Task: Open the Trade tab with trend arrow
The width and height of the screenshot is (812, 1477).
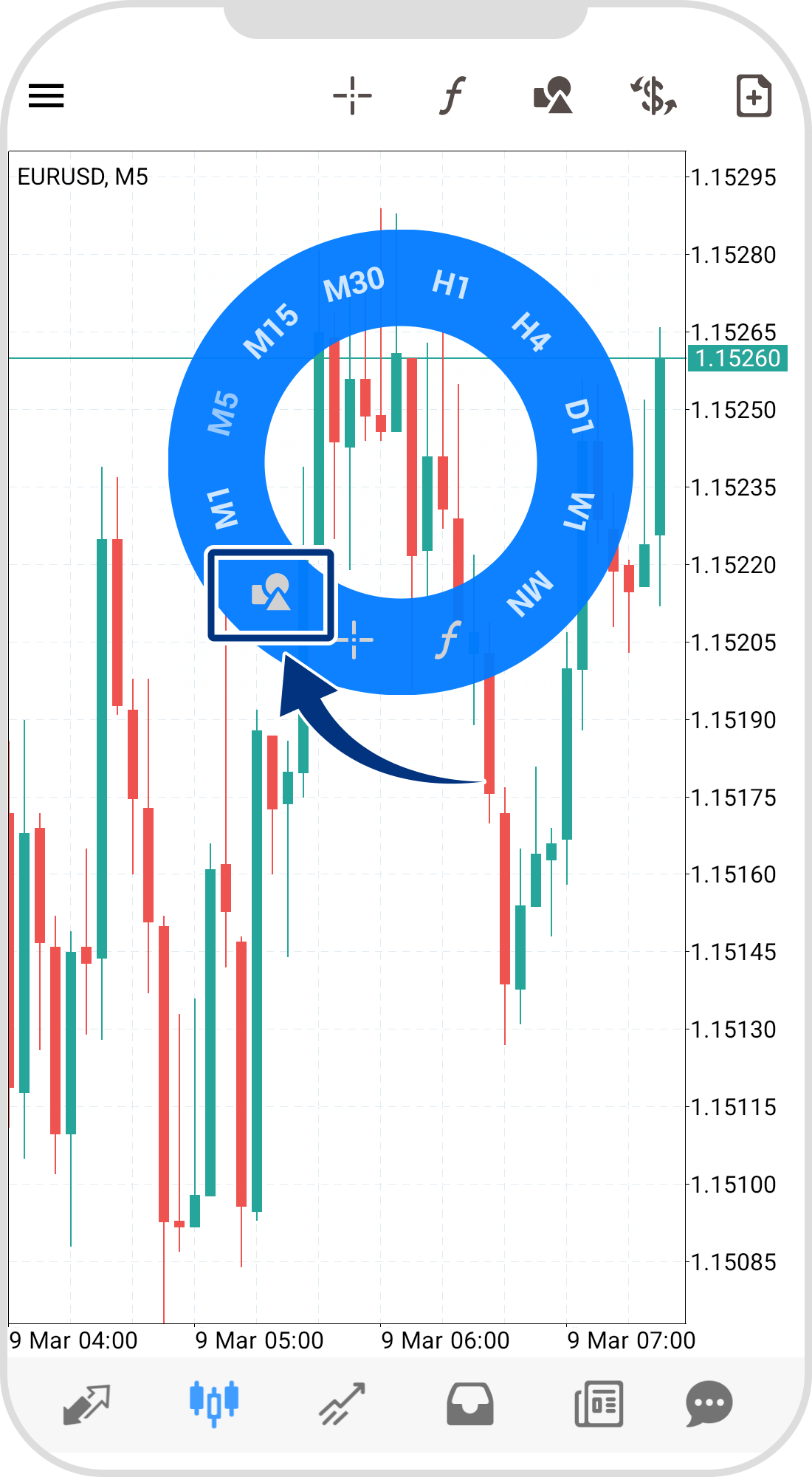Action: click(x=342, y=1404)
